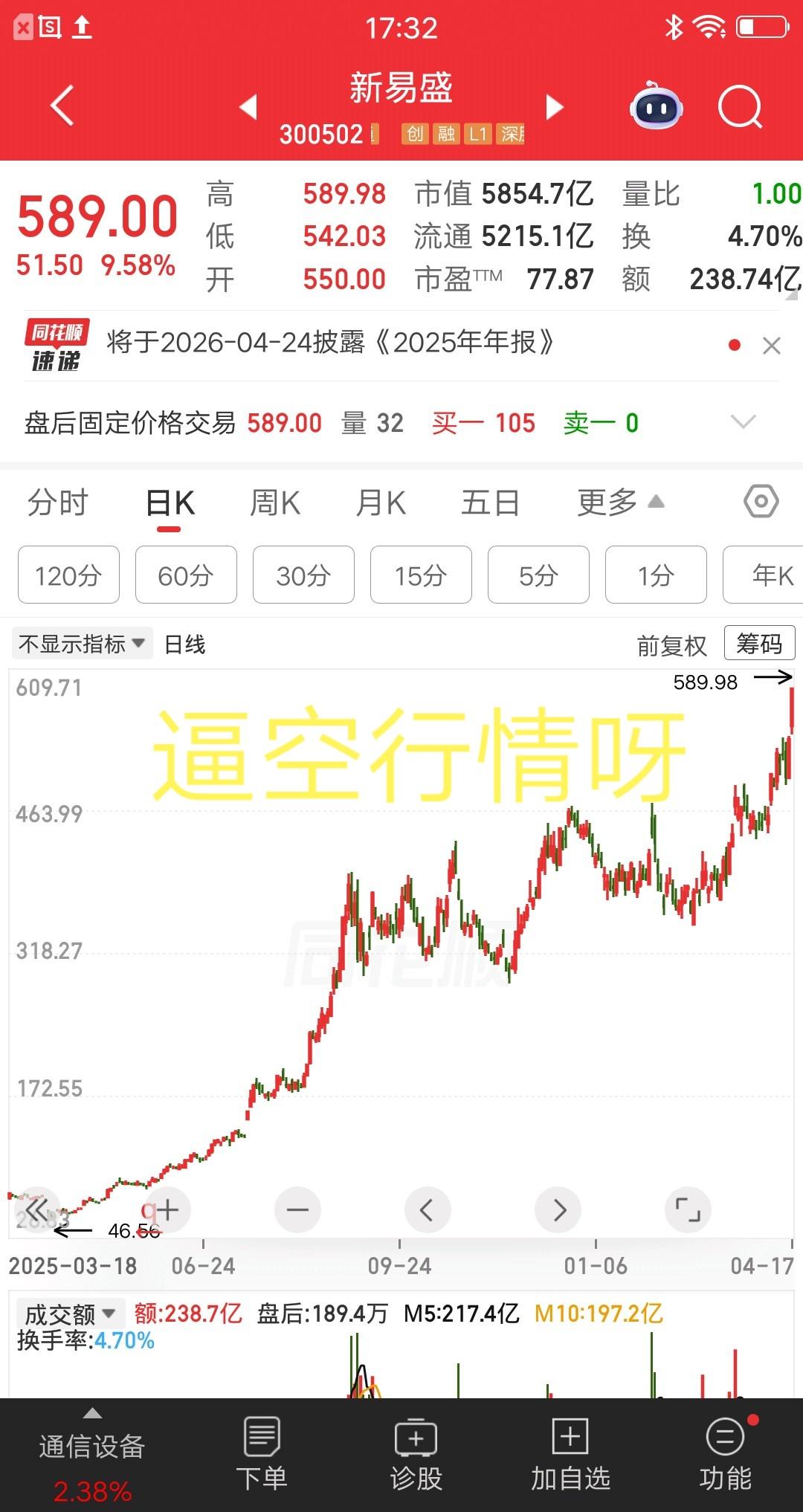Toggle the 筹码 chip distribution overlay
This screenshot has width=803, height=1512.
pos(758,642)
